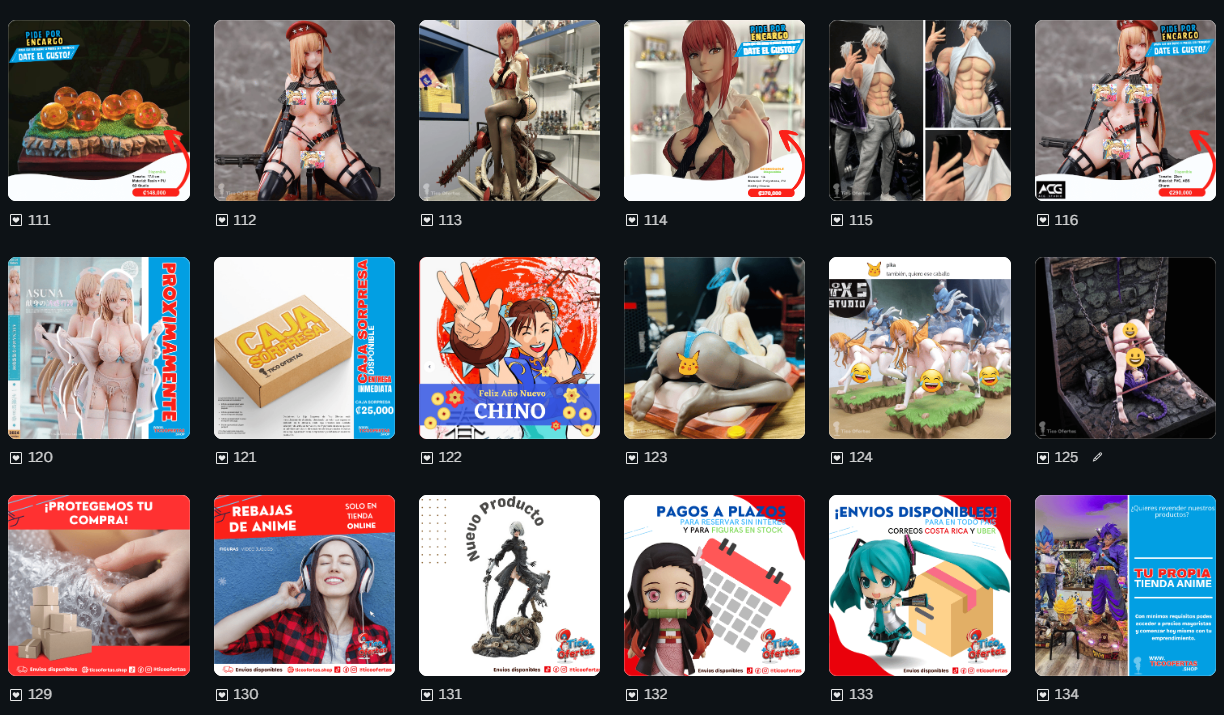
Task: Like the item numbered 131
Action: click(x=426, y=694)
